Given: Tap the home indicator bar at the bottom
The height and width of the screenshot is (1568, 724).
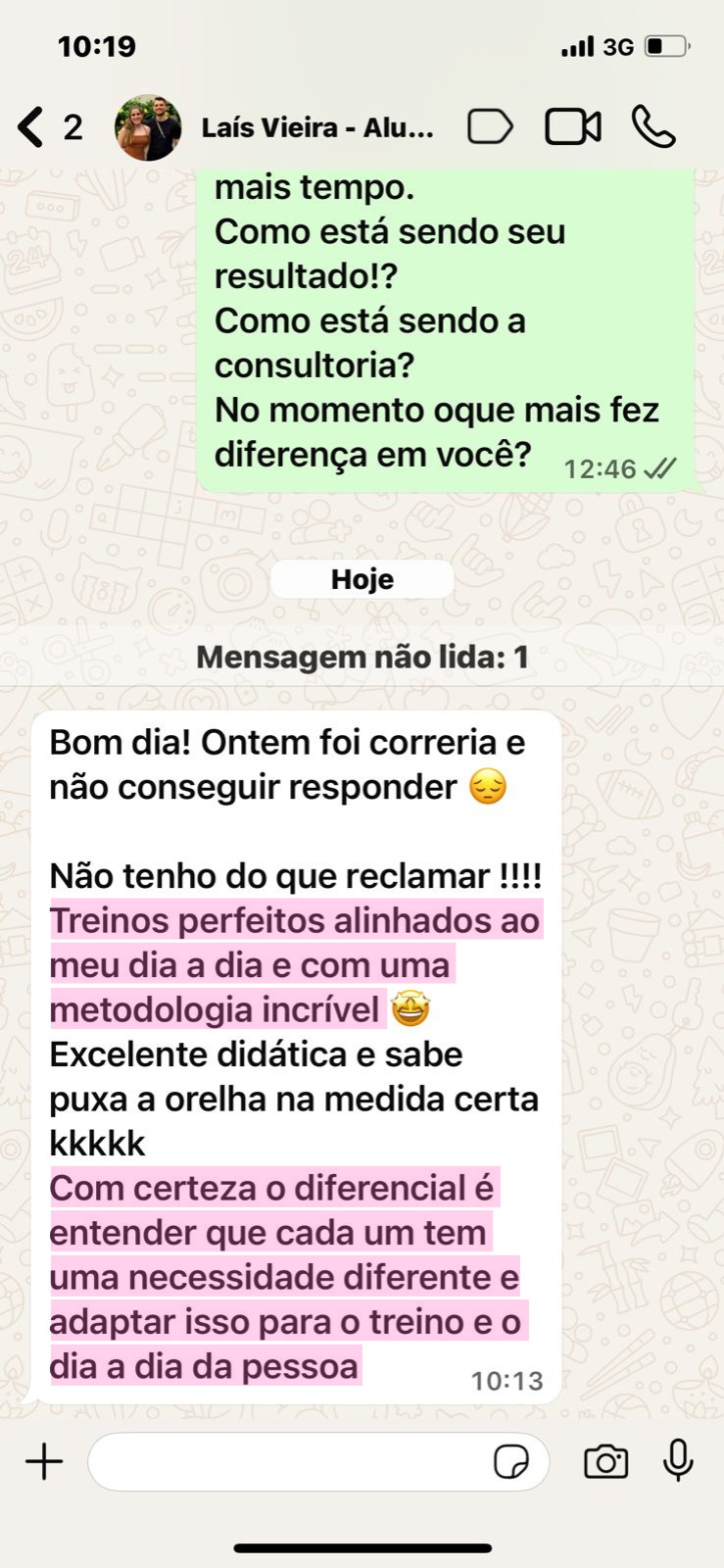Looking at the screenshot, I should click(x=362, y=1540).
